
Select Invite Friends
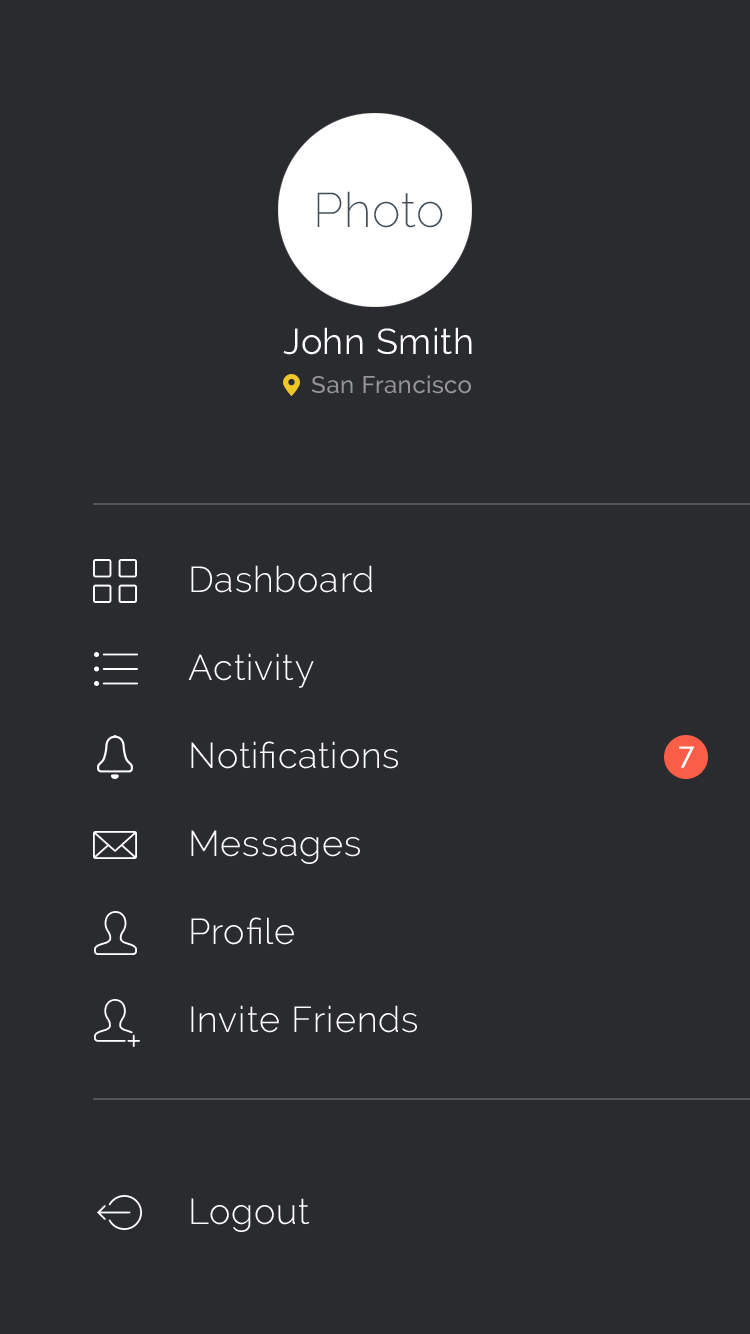click(303, 1020)
